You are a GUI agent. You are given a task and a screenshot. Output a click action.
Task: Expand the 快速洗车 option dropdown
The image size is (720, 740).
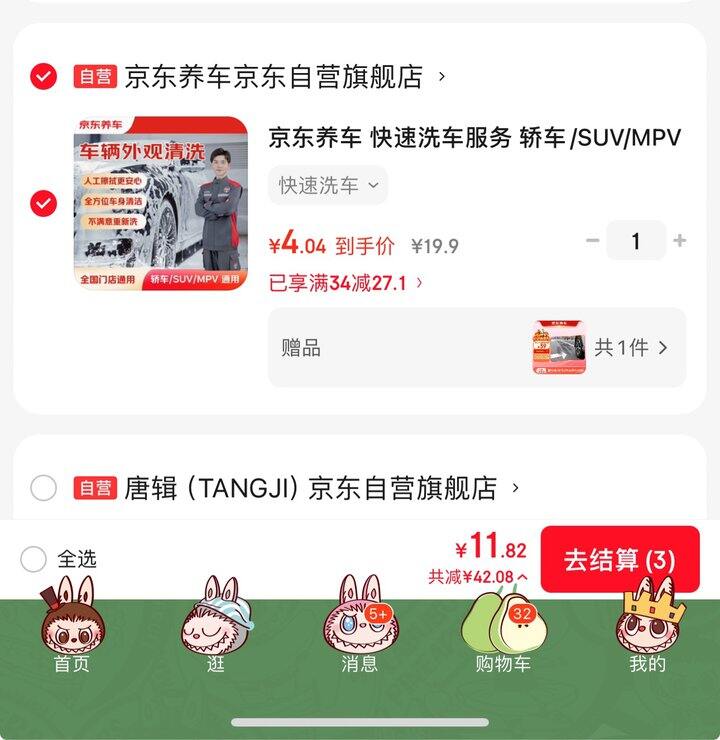click(x=328, y=185)
